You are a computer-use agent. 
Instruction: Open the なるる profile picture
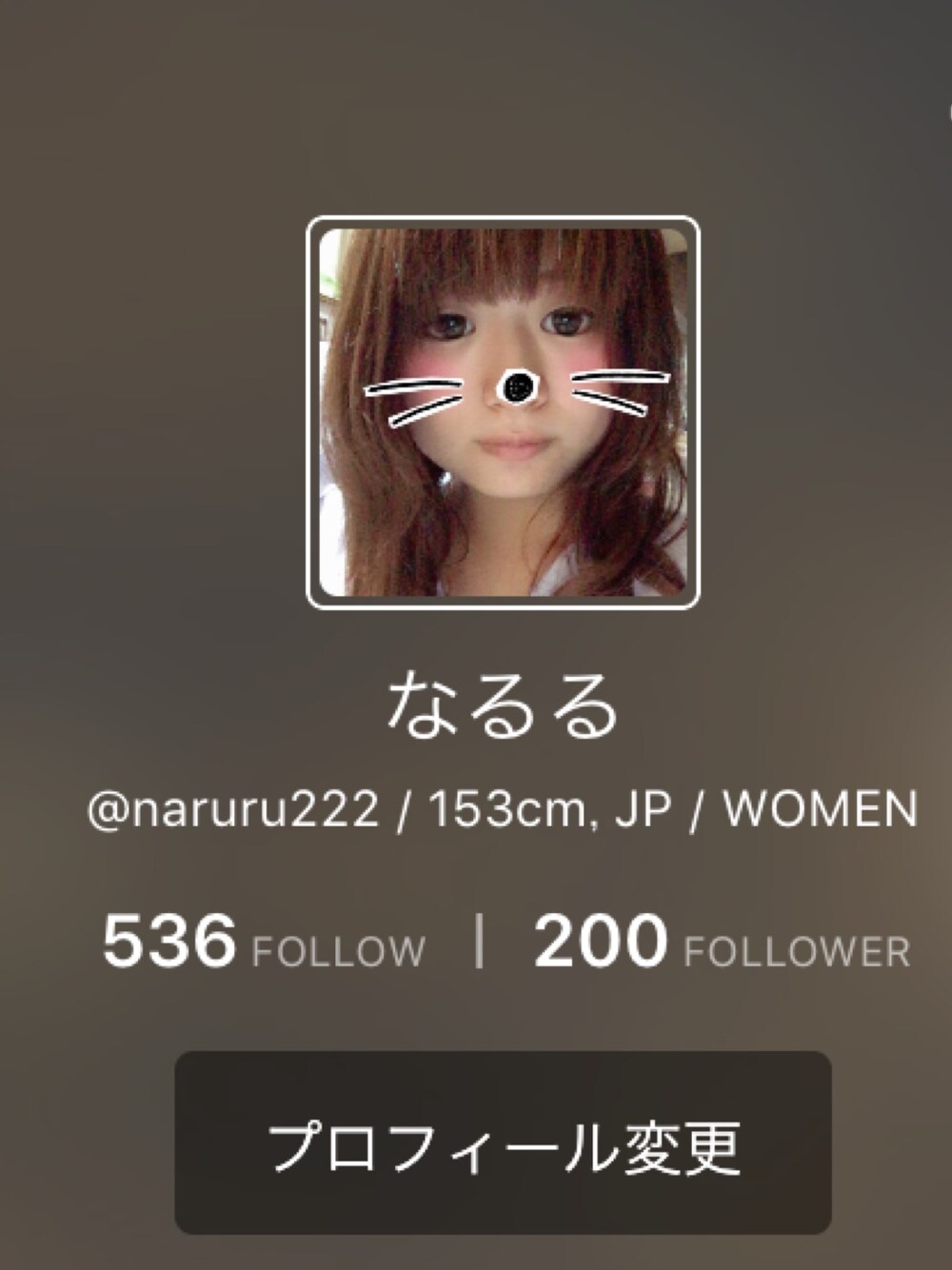coord(503,412)
